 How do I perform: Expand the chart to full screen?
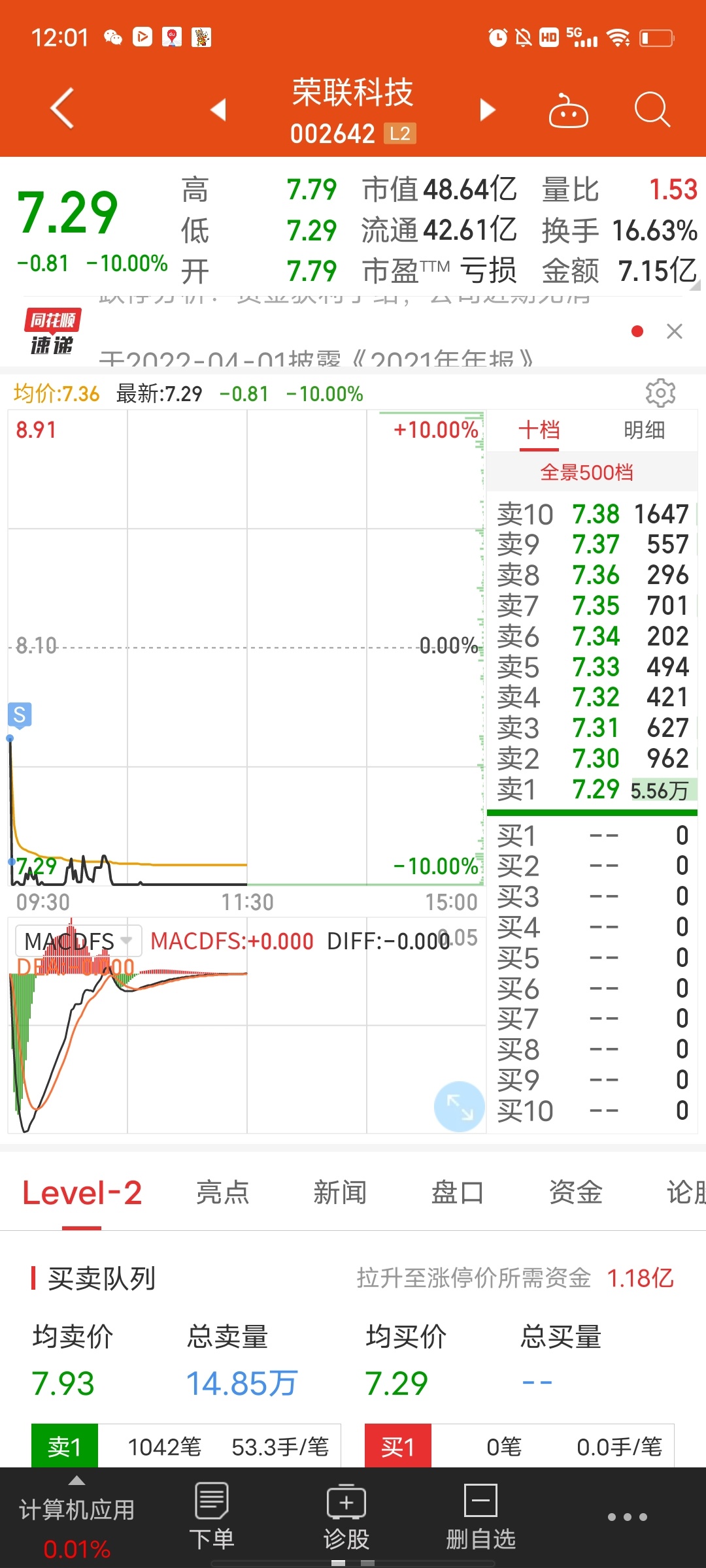(460, 1107)
